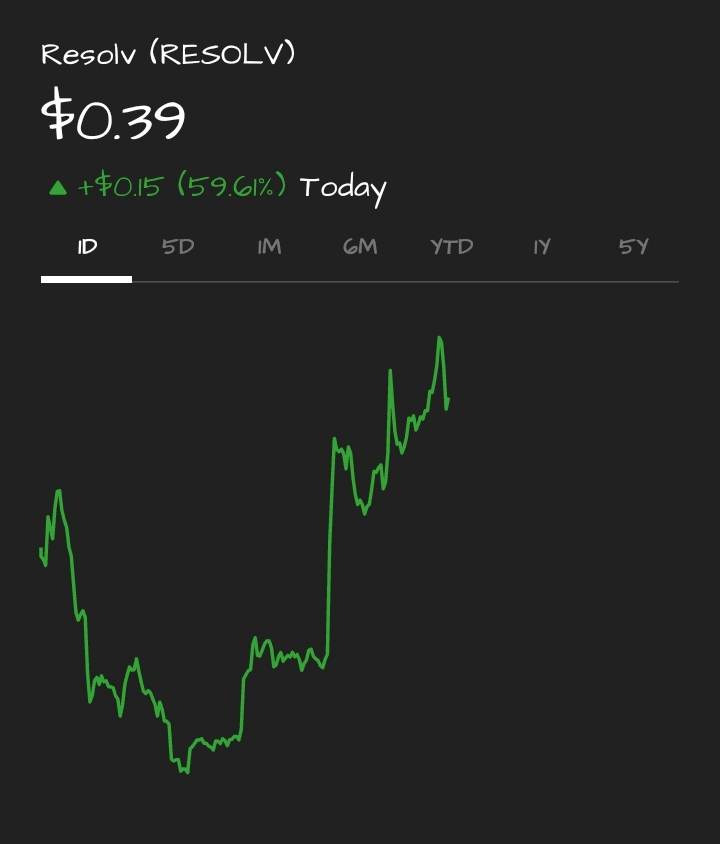Show the 1M price chart

269,247
